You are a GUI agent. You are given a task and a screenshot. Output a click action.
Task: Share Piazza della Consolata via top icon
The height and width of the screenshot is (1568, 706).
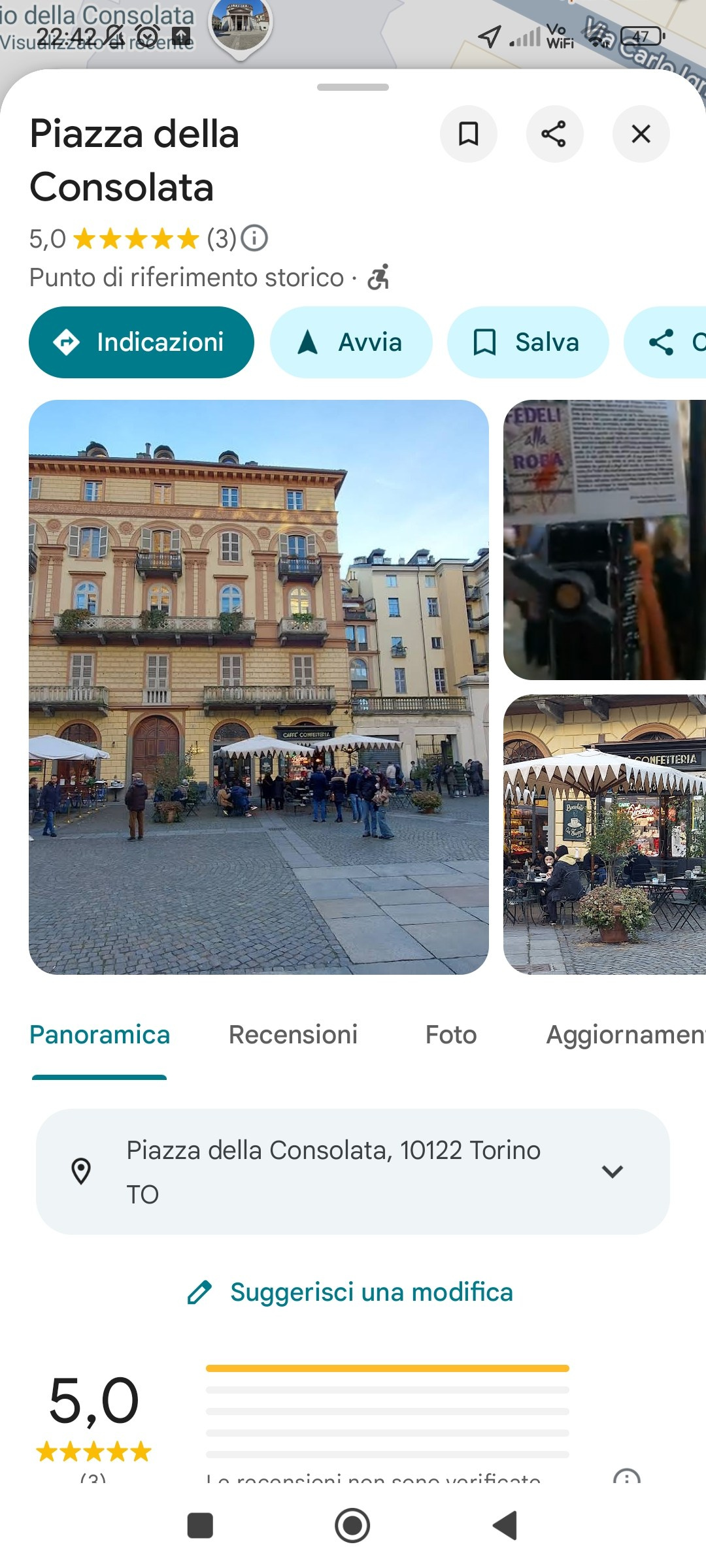click(x=554, y=134)
